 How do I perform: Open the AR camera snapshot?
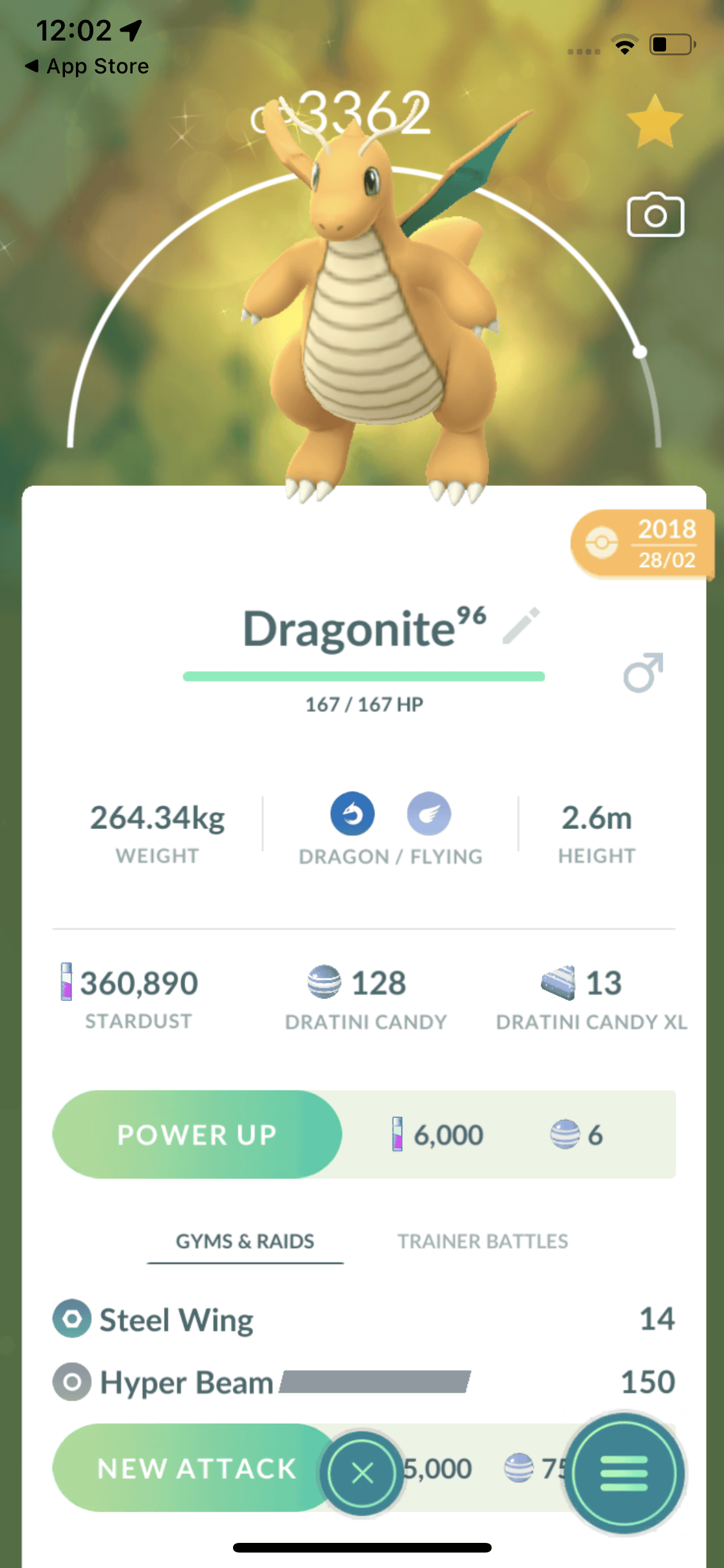655,215
